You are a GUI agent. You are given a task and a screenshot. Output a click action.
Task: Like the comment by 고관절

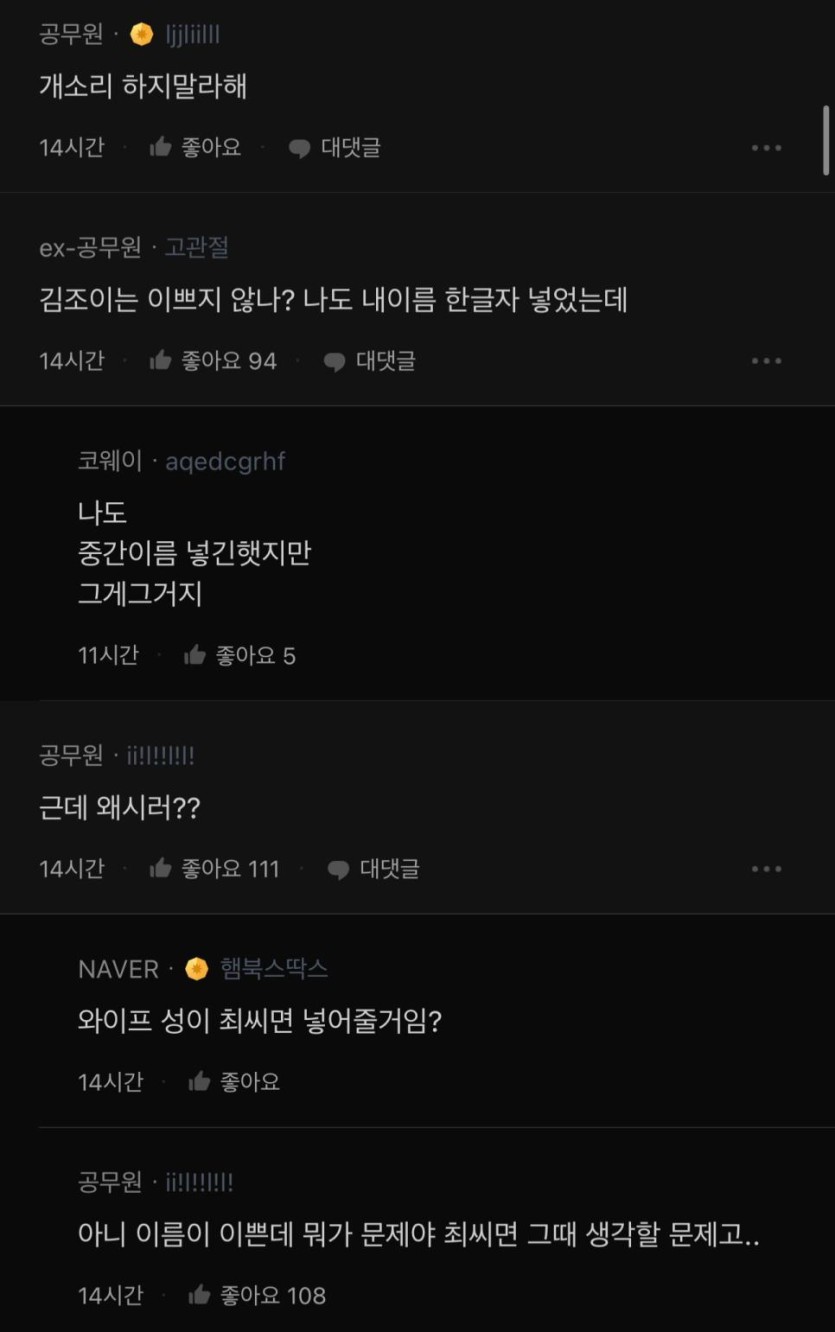(x=212, y=361)
